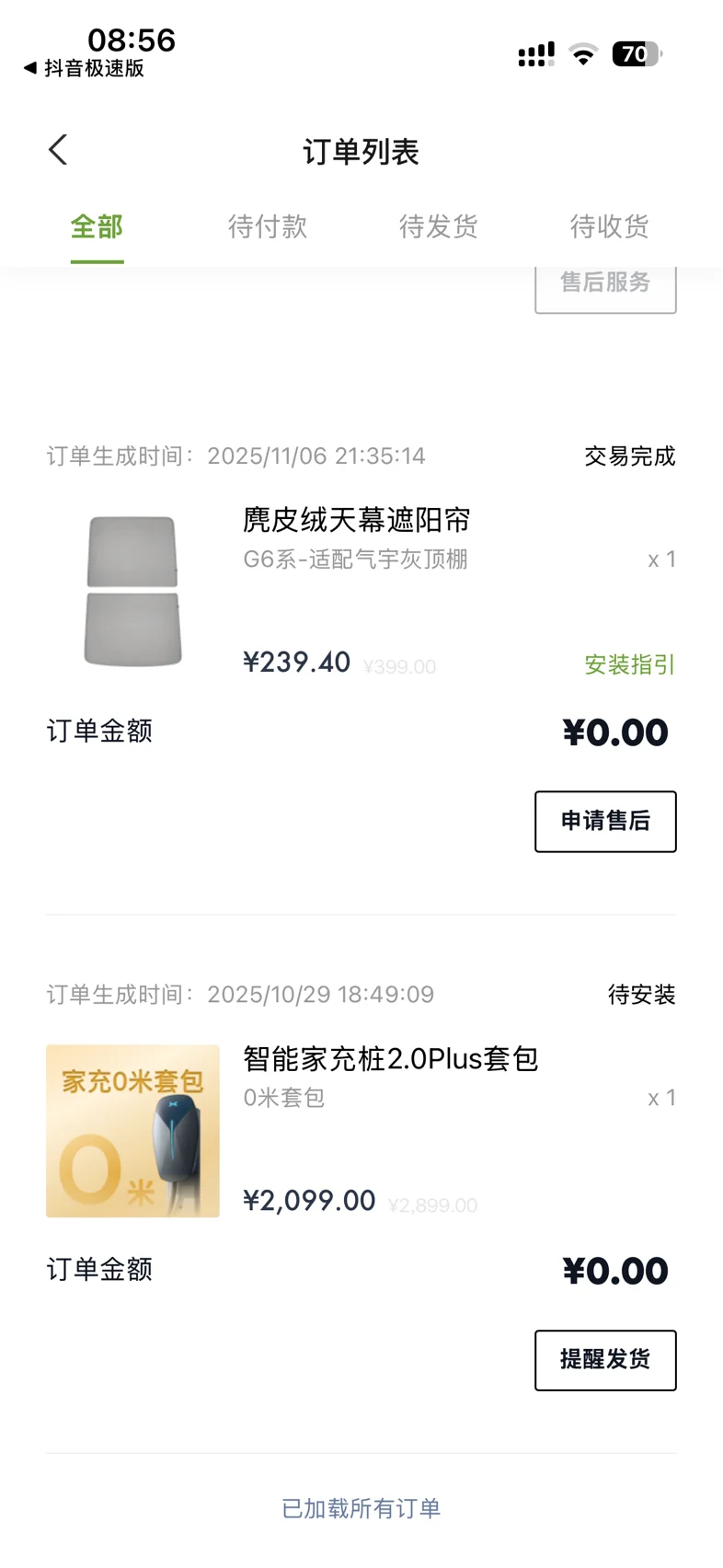Switch to the 待收货 tab
This screenshot has width=723, height=1568.
tap(610, 226)
